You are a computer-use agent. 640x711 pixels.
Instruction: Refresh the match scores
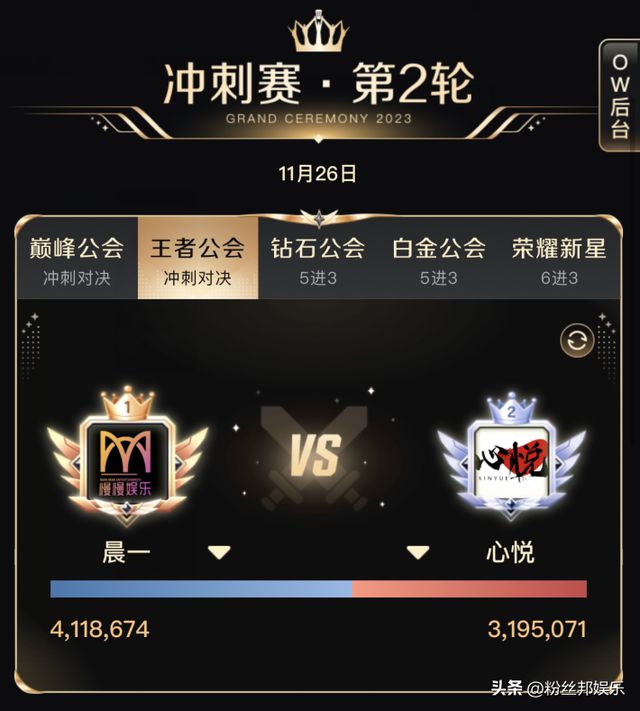(577, 341)
